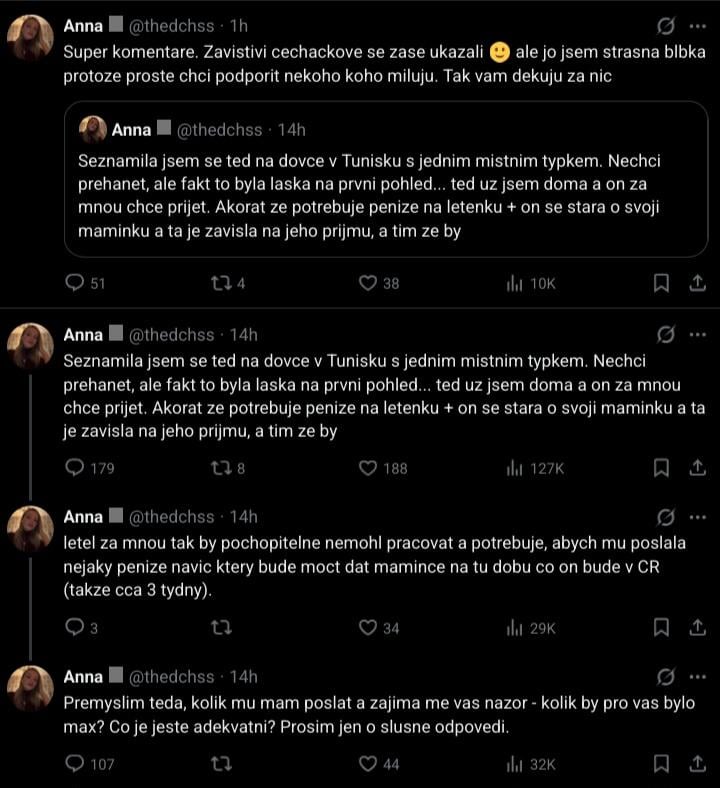This screenshot has width=720, height=788.
Task: Share the tweet with 29K views
Action: [x=697, y=627]
